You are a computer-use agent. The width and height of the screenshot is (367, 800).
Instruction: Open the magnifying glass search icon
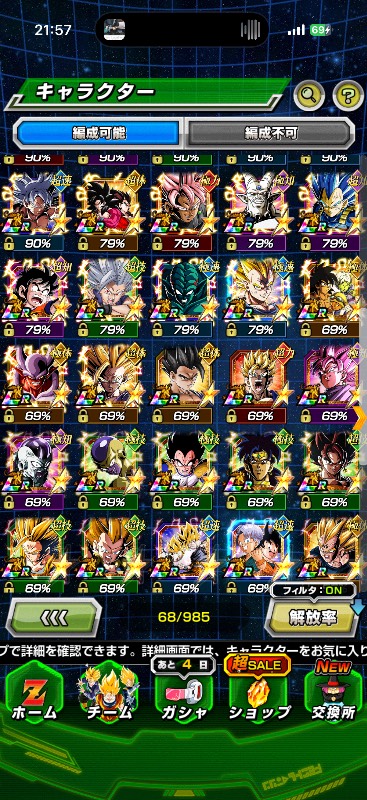(309, 95)
